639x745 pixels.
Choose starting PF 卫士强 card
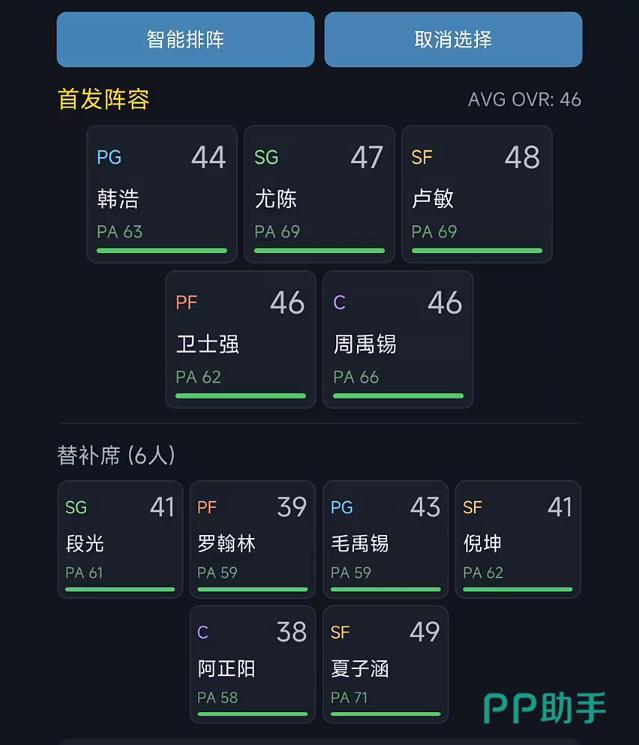click(x=240, y=339)
